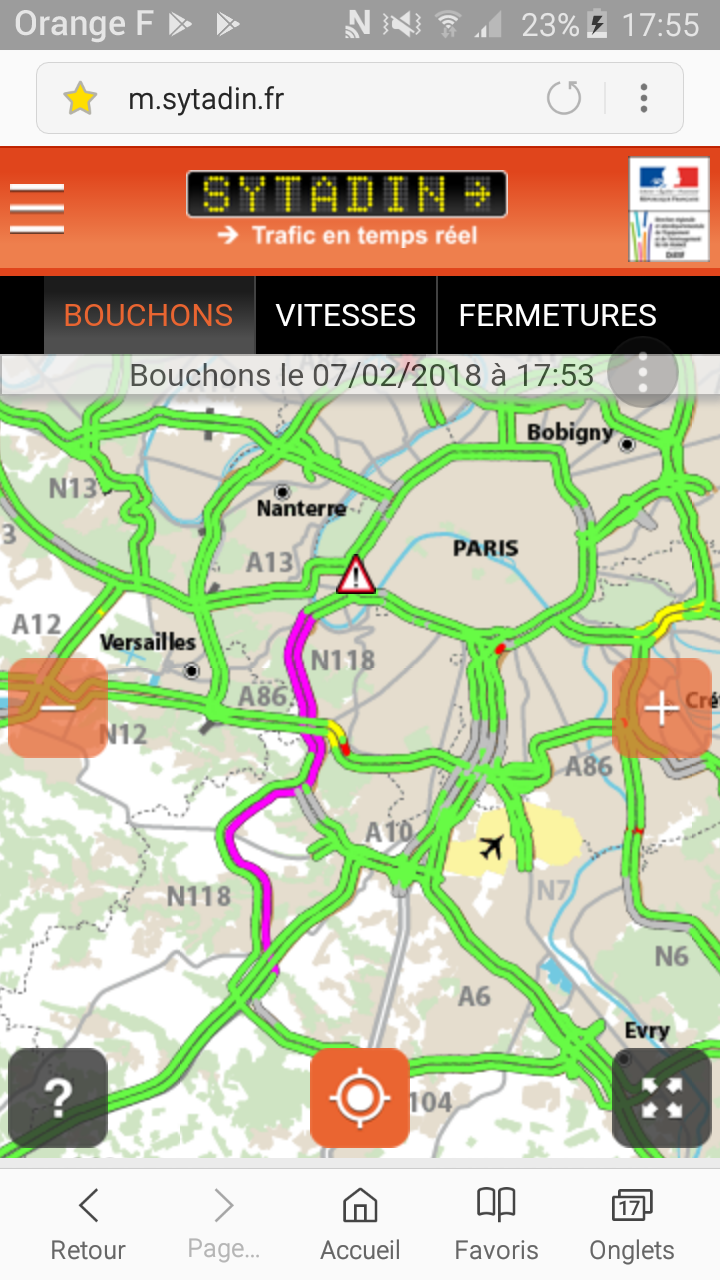Viewport: 720px width, 1280px height.
Task: Go back with Retour
Action: [88, 1225]
